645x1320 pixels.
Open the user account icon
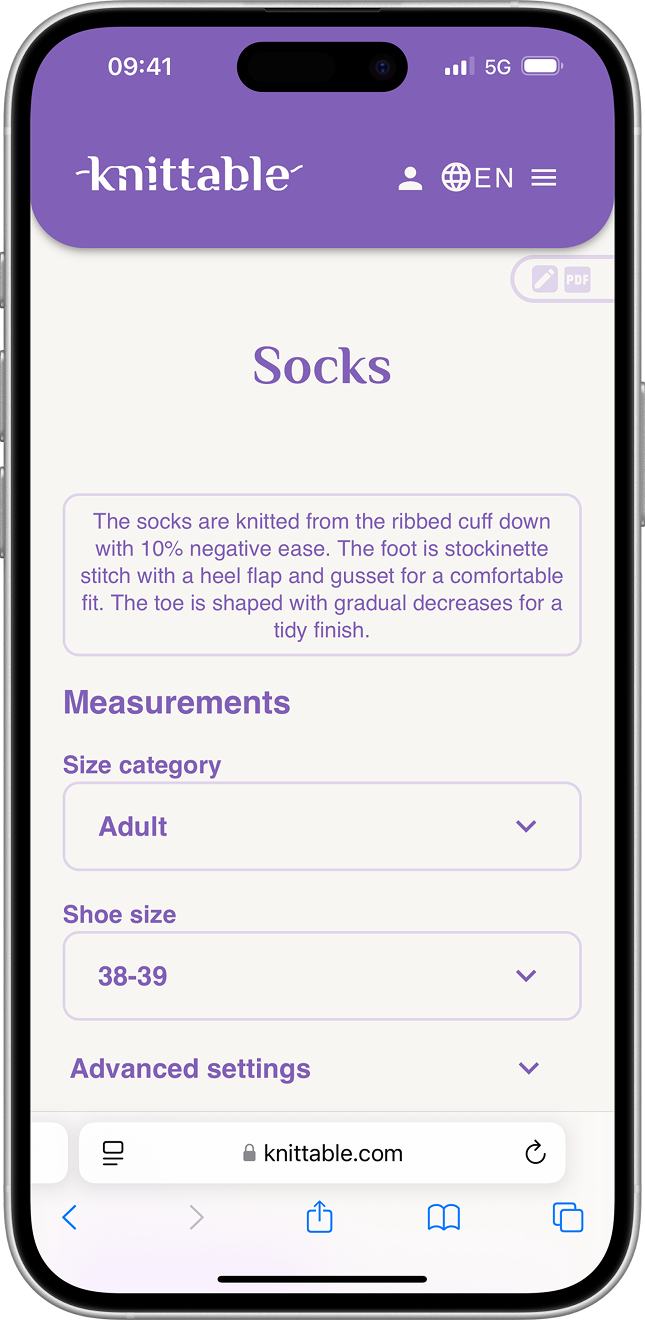point(410,179)
